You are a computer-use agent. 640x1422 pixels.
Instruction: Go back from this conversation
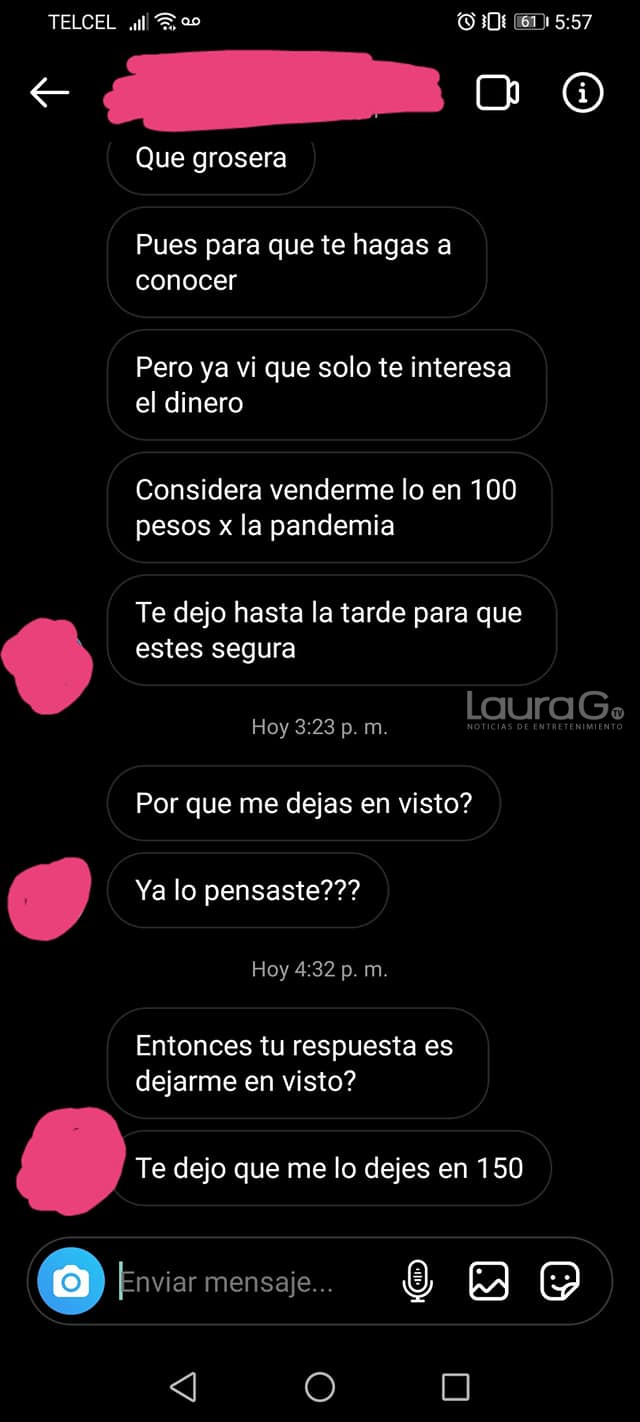point(49,93)
